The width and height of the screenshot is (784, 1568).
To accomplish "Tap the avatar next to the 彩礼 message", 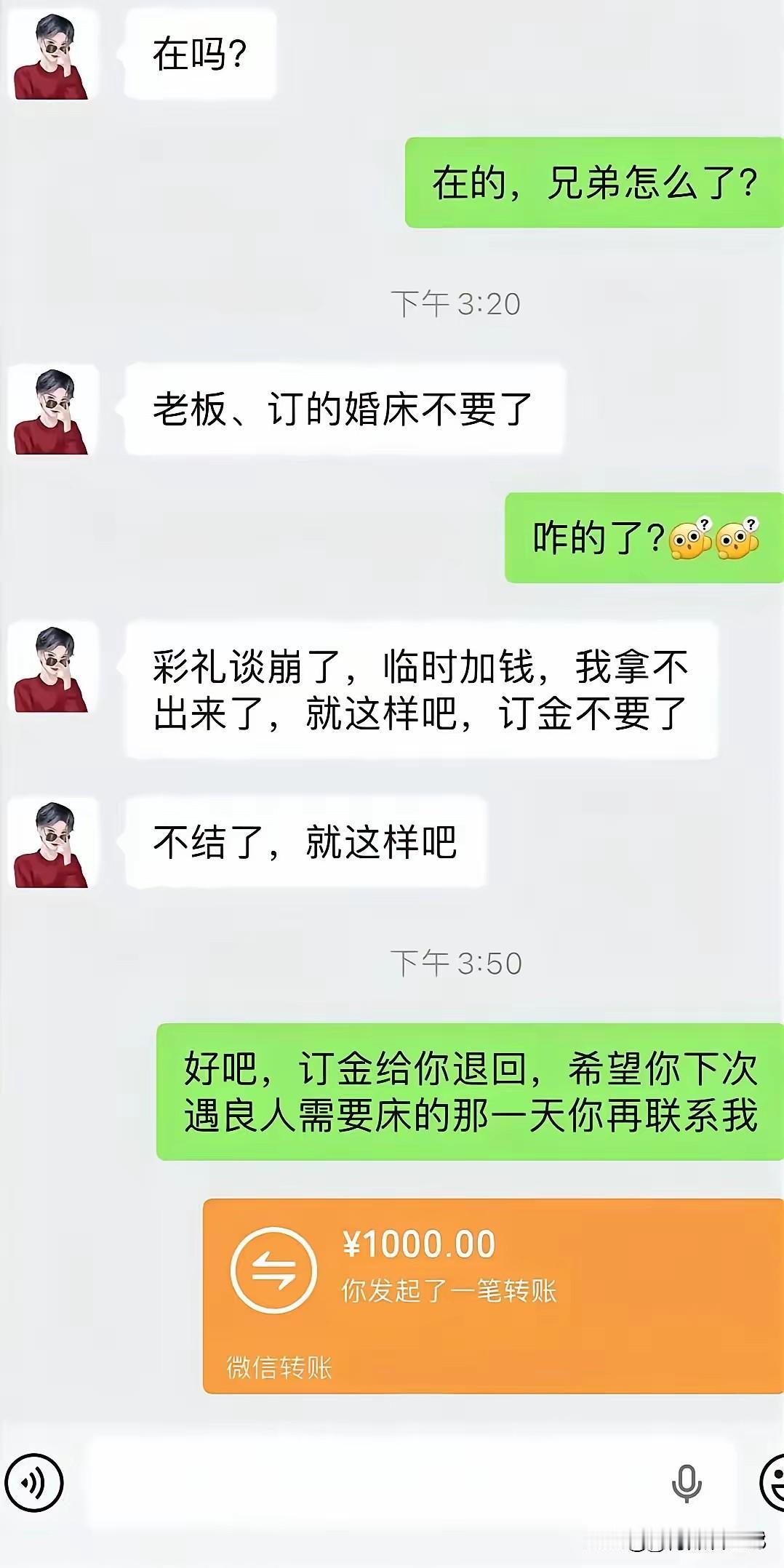I will coord(51,669).
